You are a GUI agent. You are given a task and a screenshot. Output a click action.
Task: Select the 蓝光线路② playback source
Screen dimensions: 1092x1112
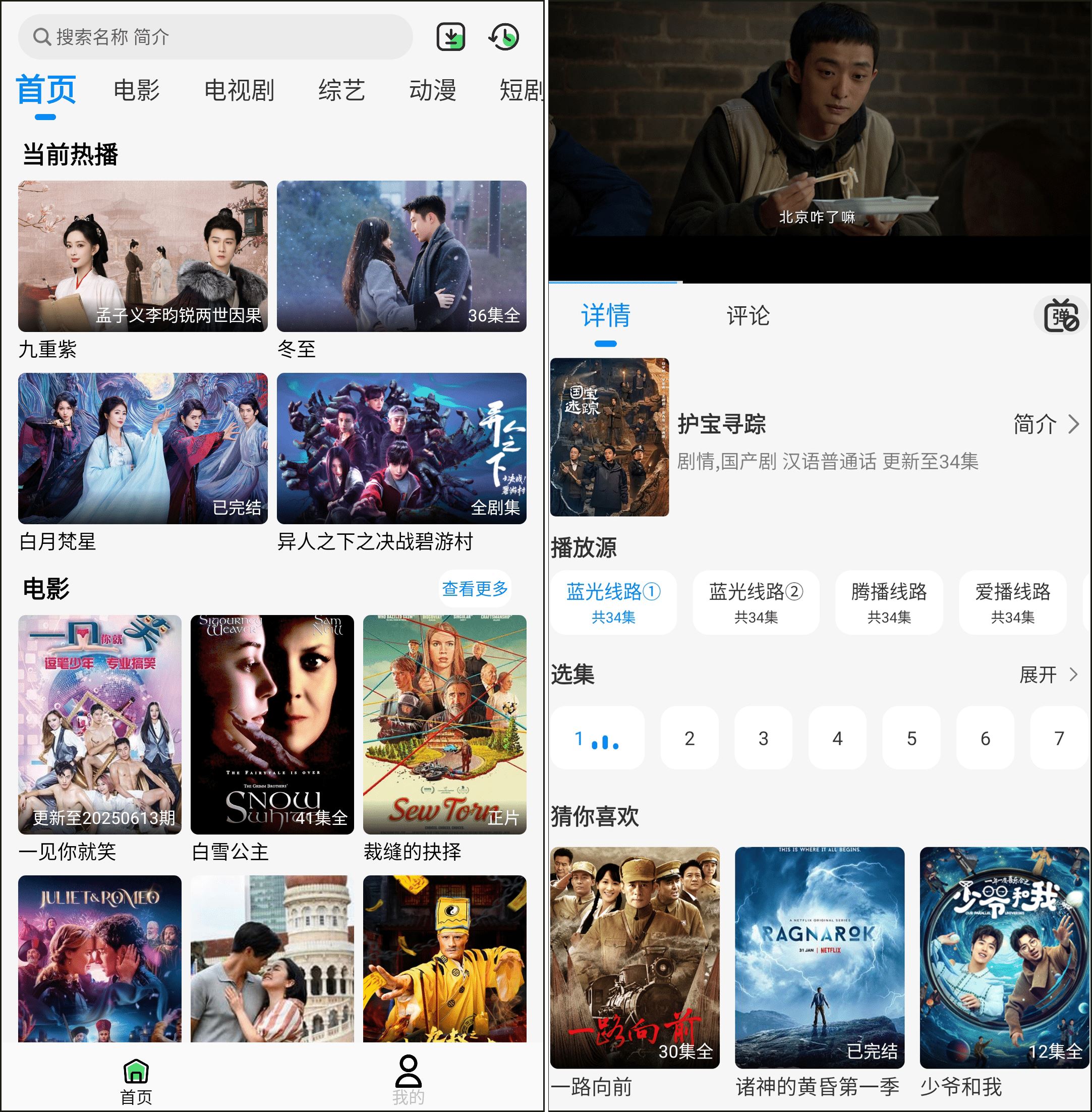(x=756, y=602)
